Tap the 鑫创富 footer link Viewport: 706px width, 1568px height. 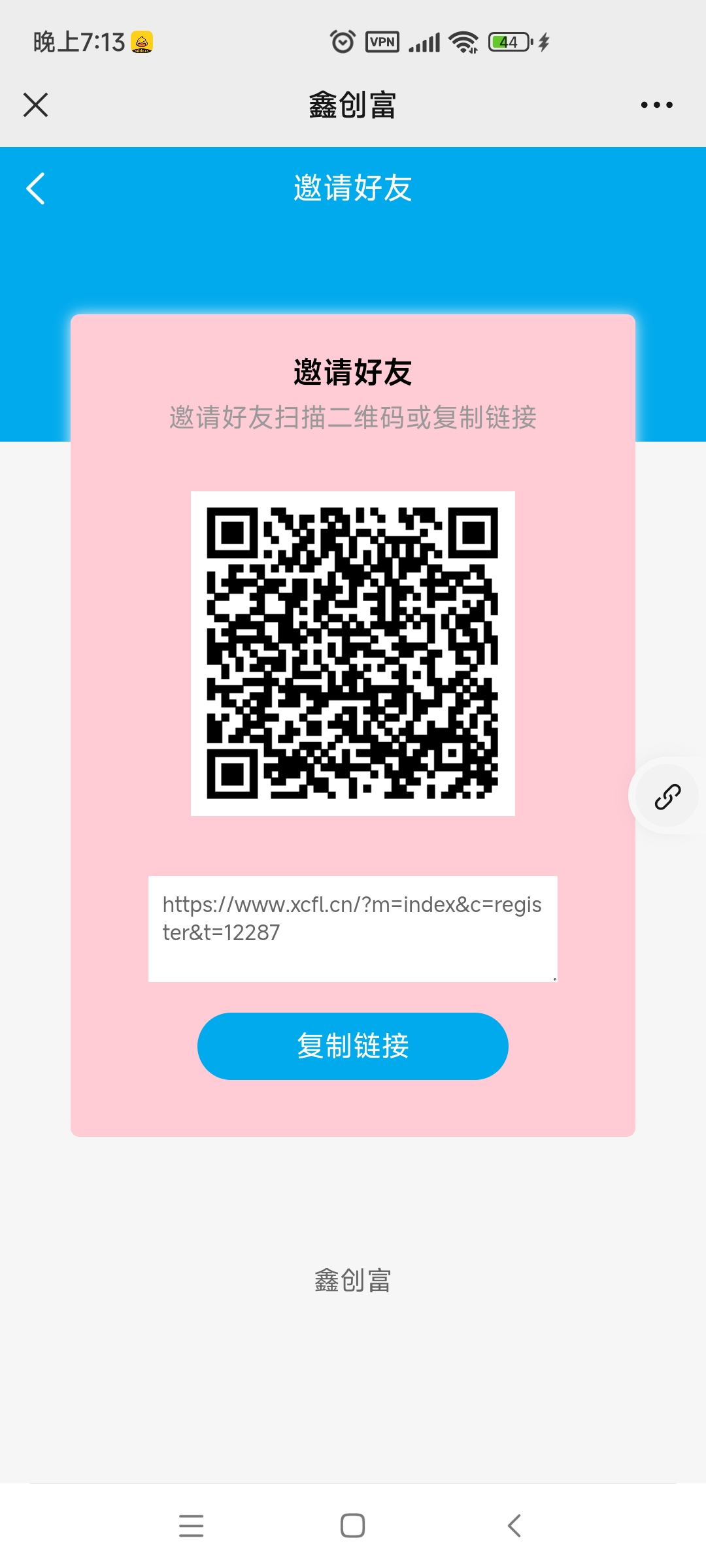[x=353, y=1281]
